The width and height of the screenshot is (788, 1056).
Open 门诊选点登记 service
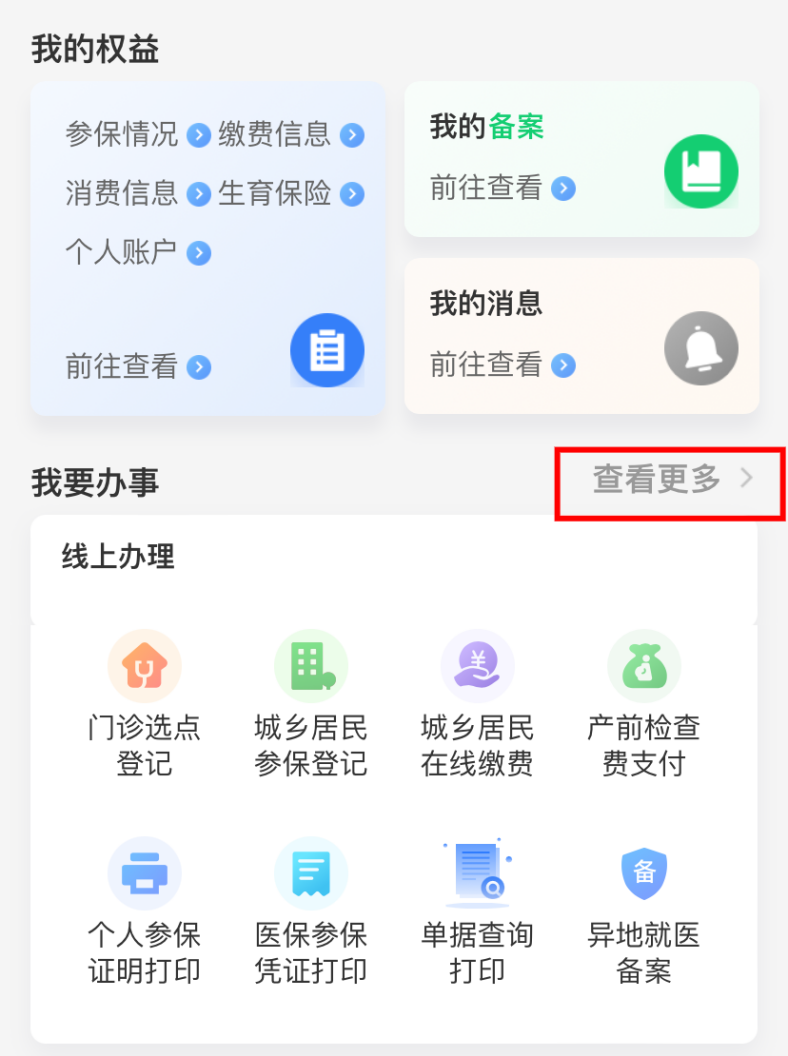[x=144, y=705]
